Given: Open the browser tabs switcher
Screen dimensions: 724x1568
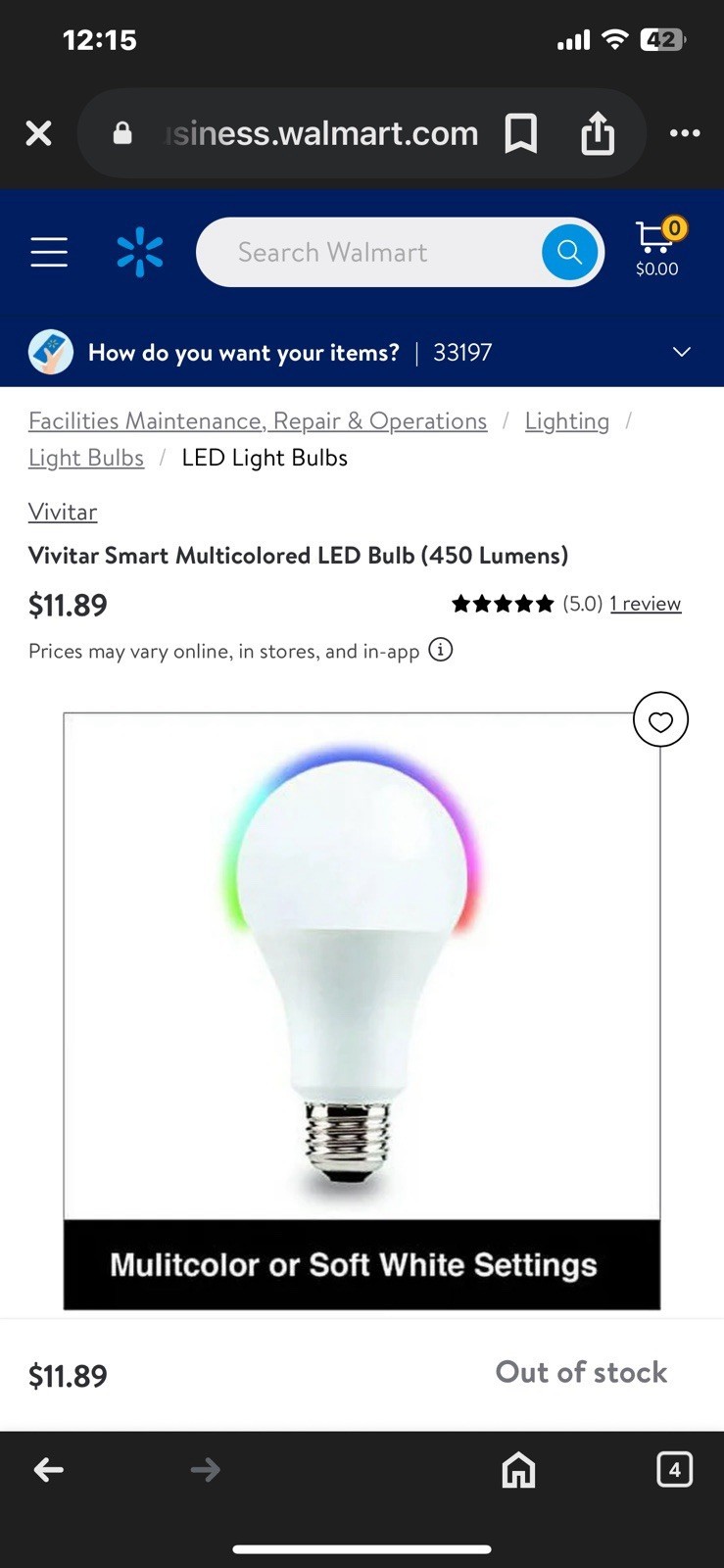Looking at the screenshot, I should (674, 1469).
